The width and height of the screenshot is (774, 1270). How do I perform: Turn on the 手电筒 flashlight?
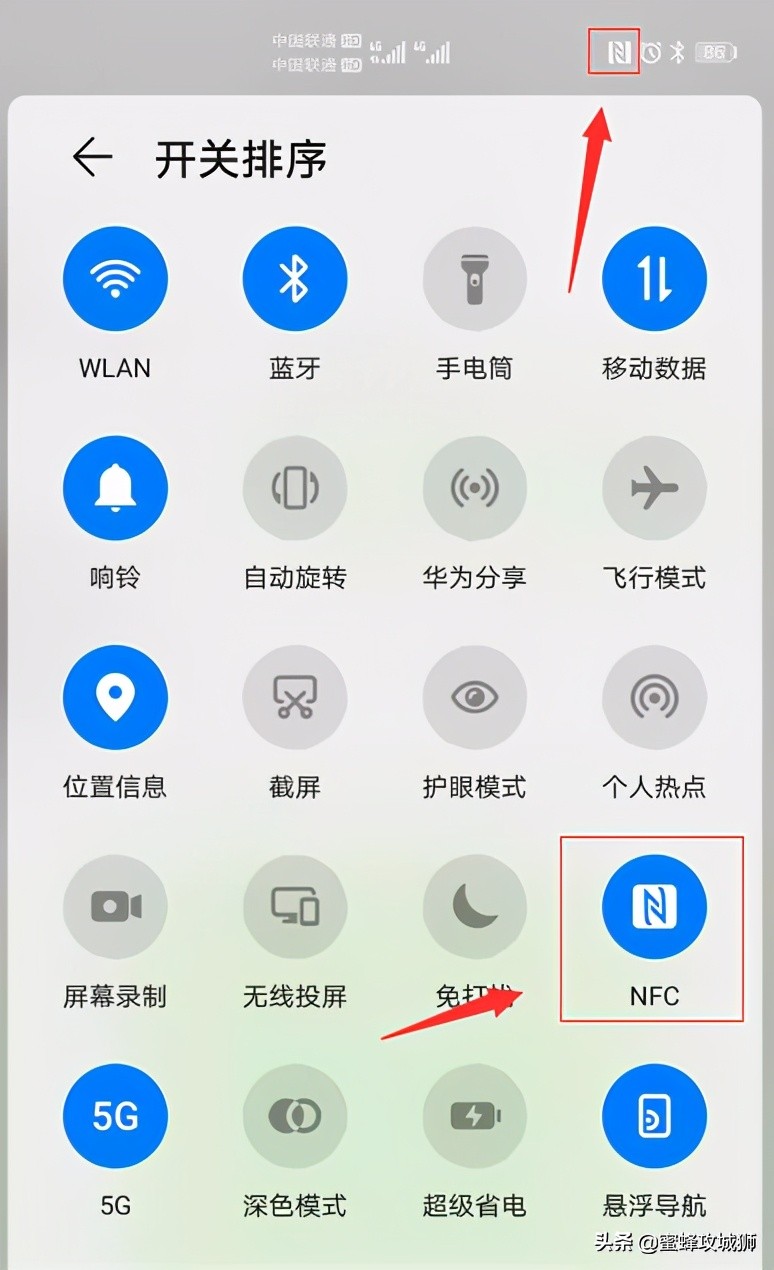click(x=475, y=278)
